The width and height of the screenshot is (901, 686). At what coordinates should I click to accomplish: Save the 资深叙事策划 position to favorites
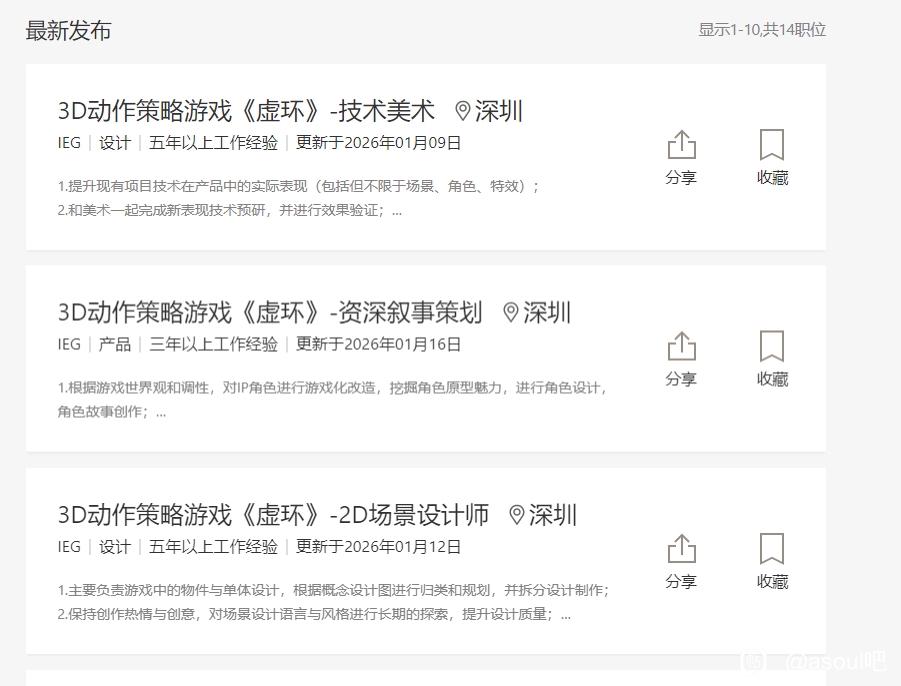click(x=772, y=359)
